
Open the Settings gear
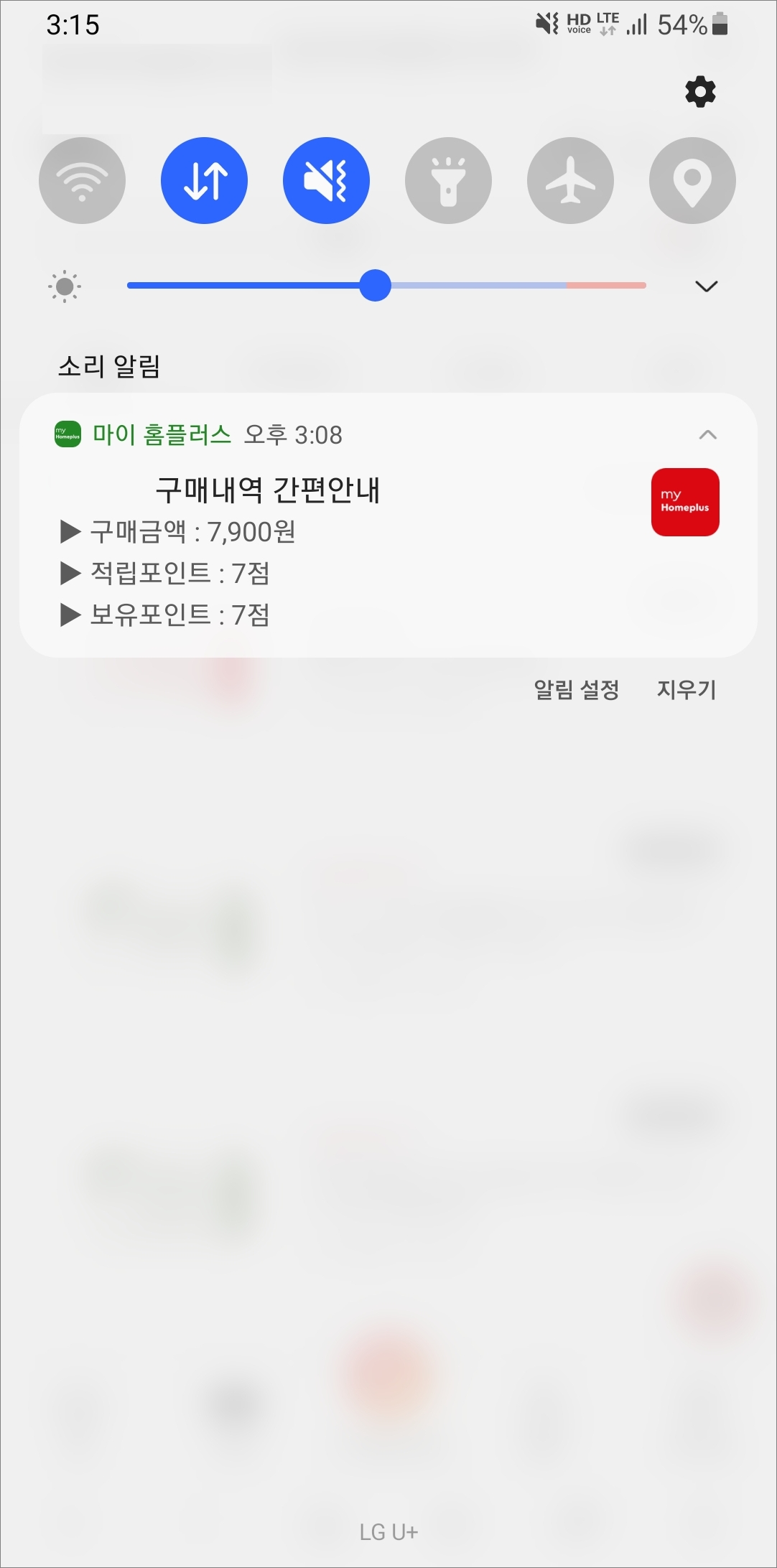700,92
